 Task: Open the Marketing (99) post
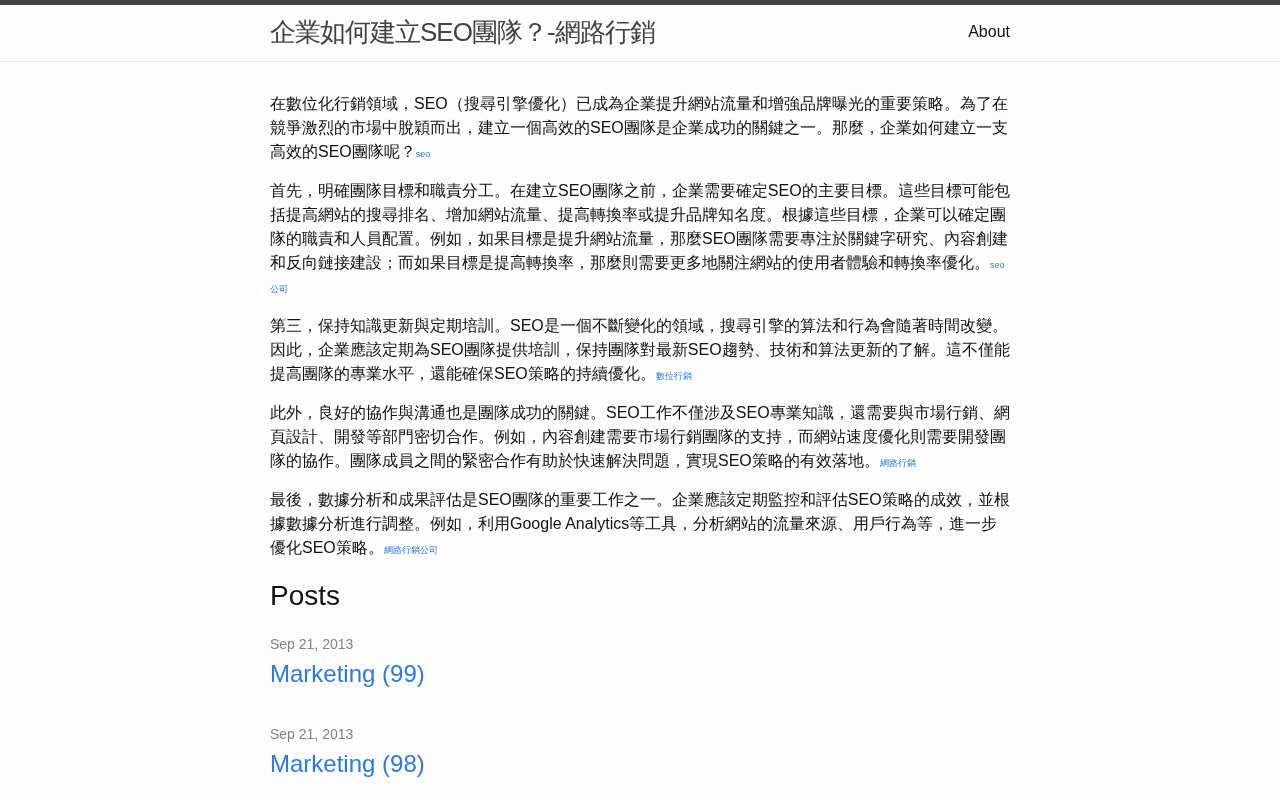click(x=347, y=674)
